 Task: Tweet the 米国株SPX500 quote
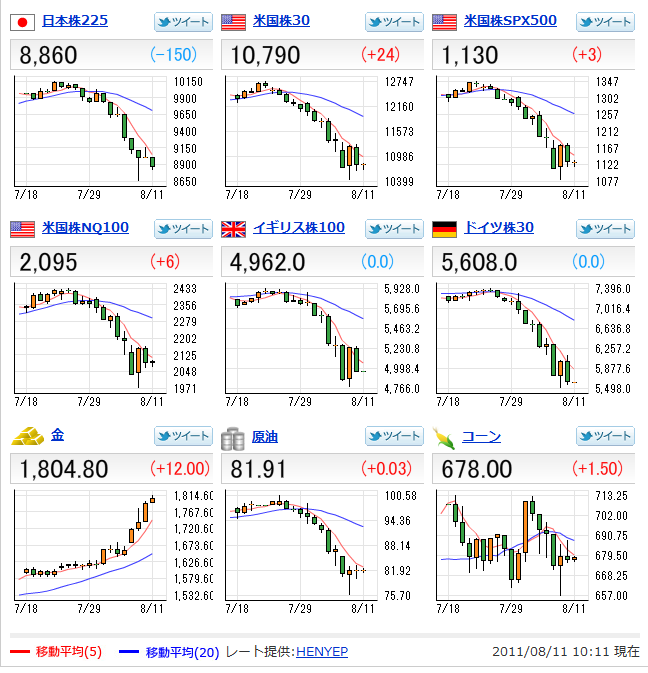click(x=605, y=21)
